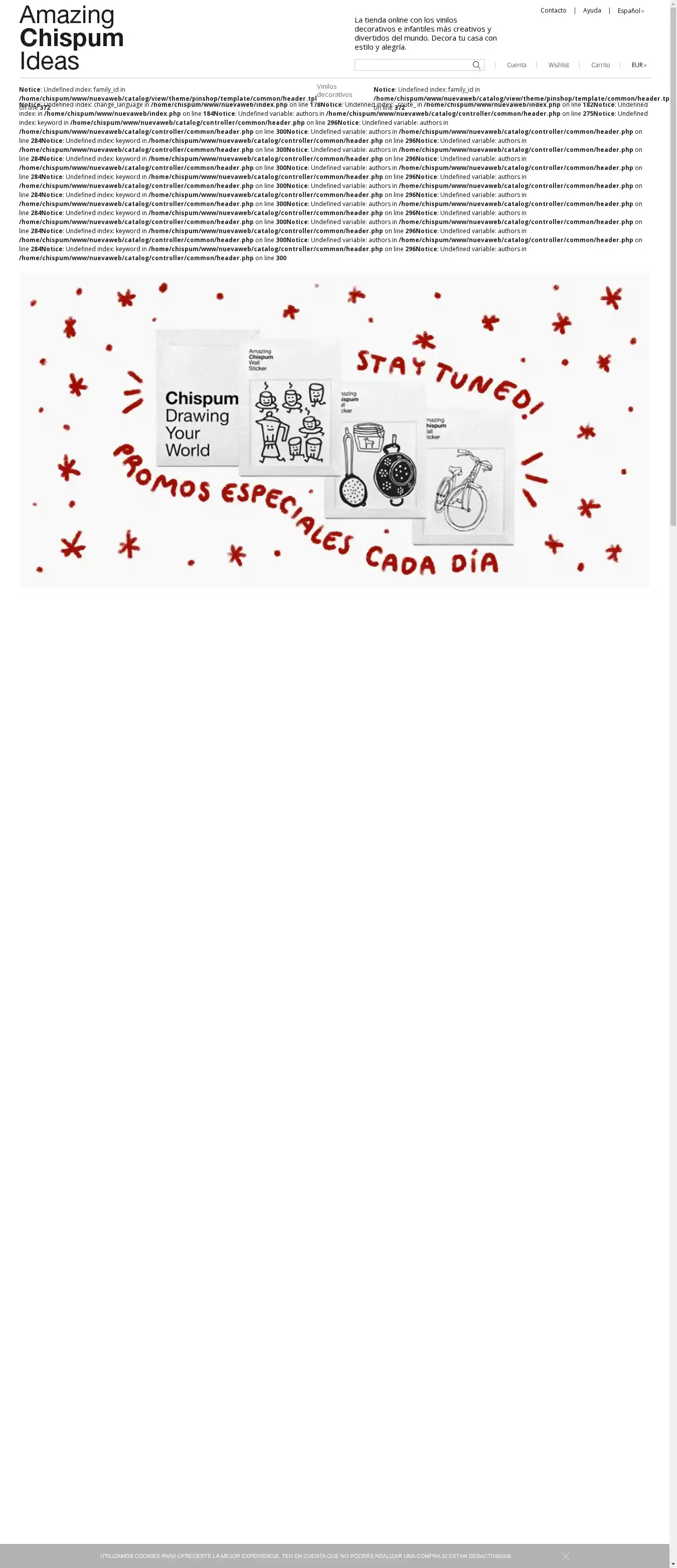This screenshot has height=1568, width=677.
Task: Go to Amazing Chispum Ideas homepage logo
Action: point(71,38)
